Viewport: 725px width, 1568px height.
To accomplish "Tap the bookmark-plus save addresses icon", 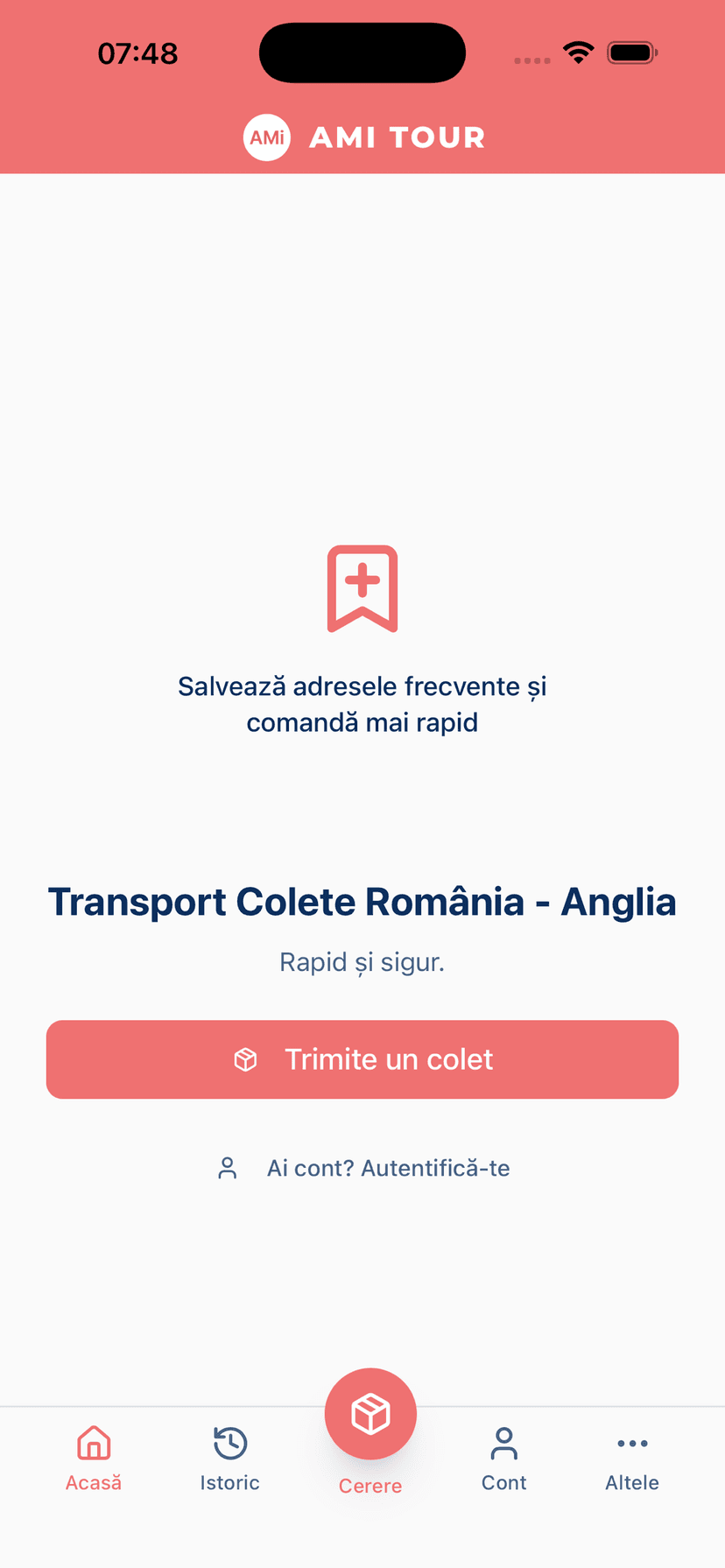I will [x=362, y=587].
